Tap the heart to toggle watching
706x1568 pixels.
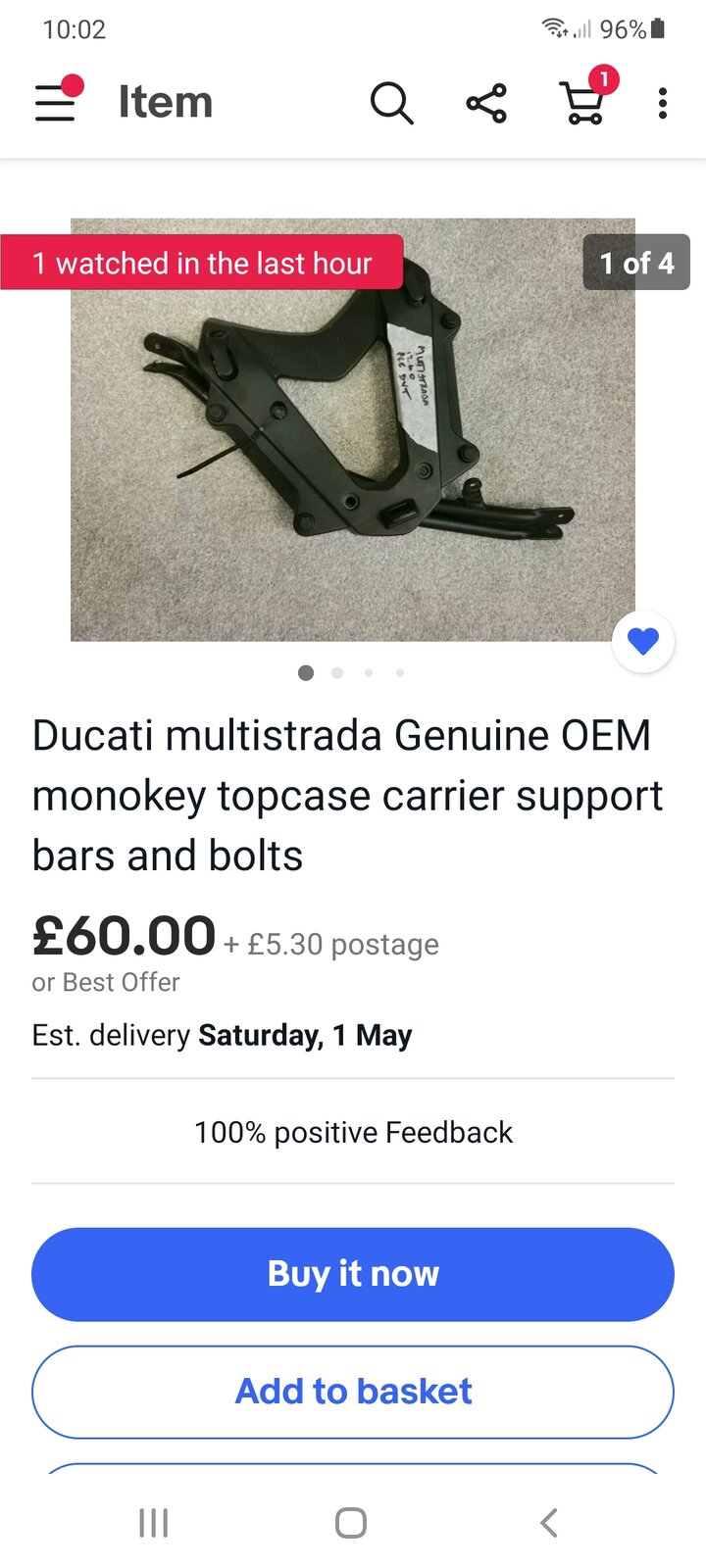point(643,642)
